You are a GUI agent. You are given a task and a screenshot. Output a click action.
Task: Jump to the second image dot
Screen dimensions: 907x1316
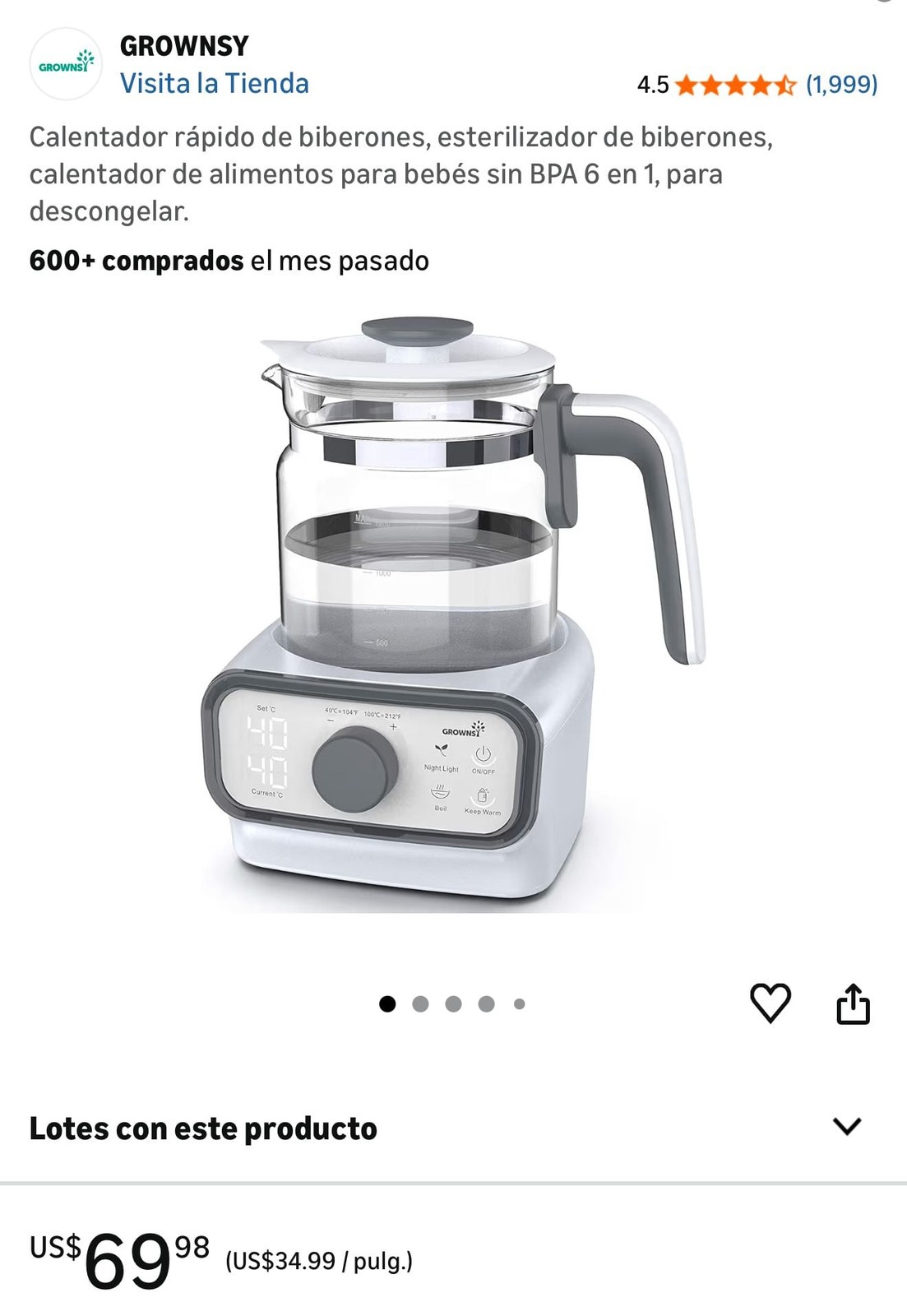420,1003
